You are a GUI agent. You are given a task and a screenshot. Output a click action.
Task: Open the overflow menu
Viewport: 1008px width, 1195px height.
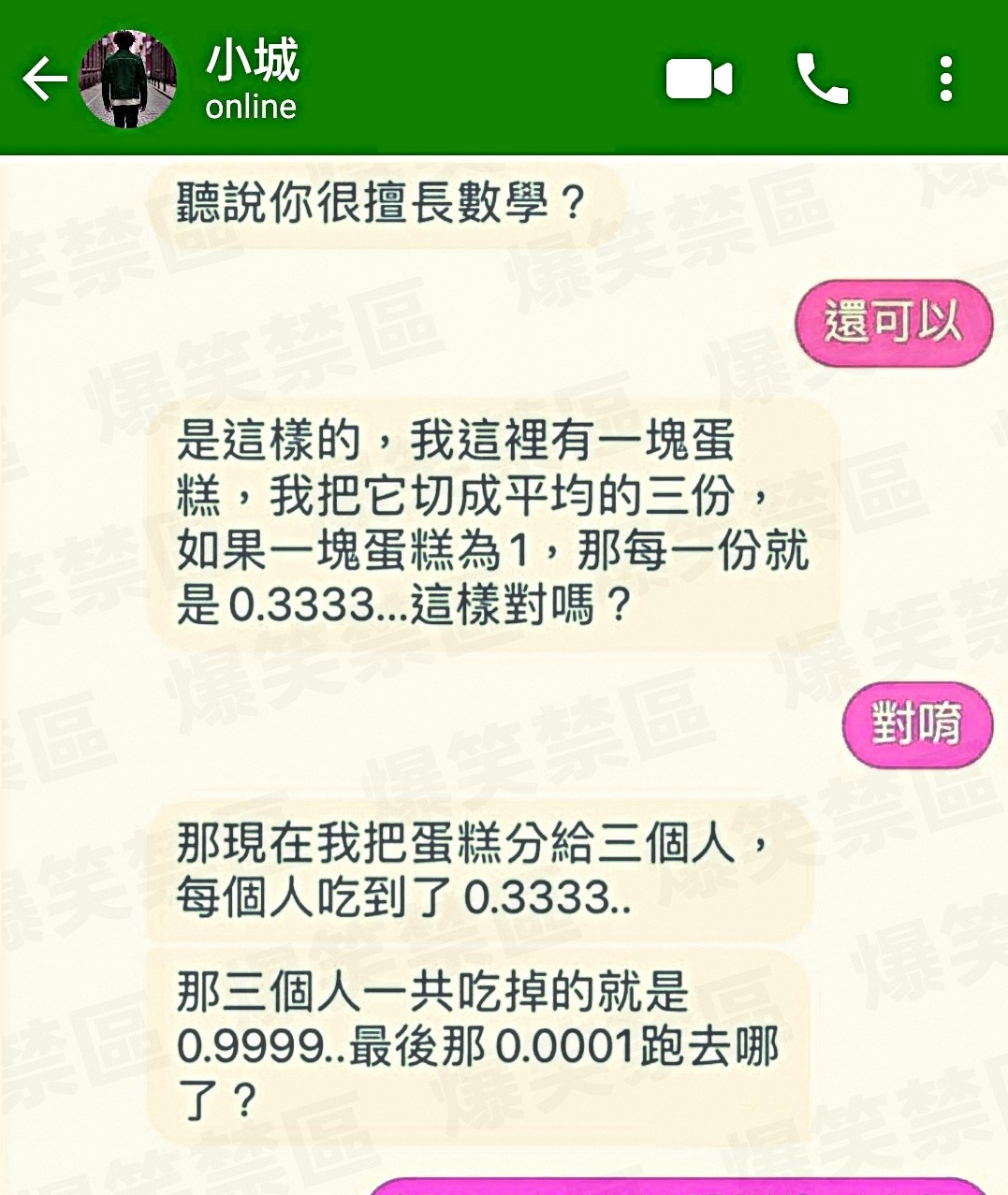(946, 79)
